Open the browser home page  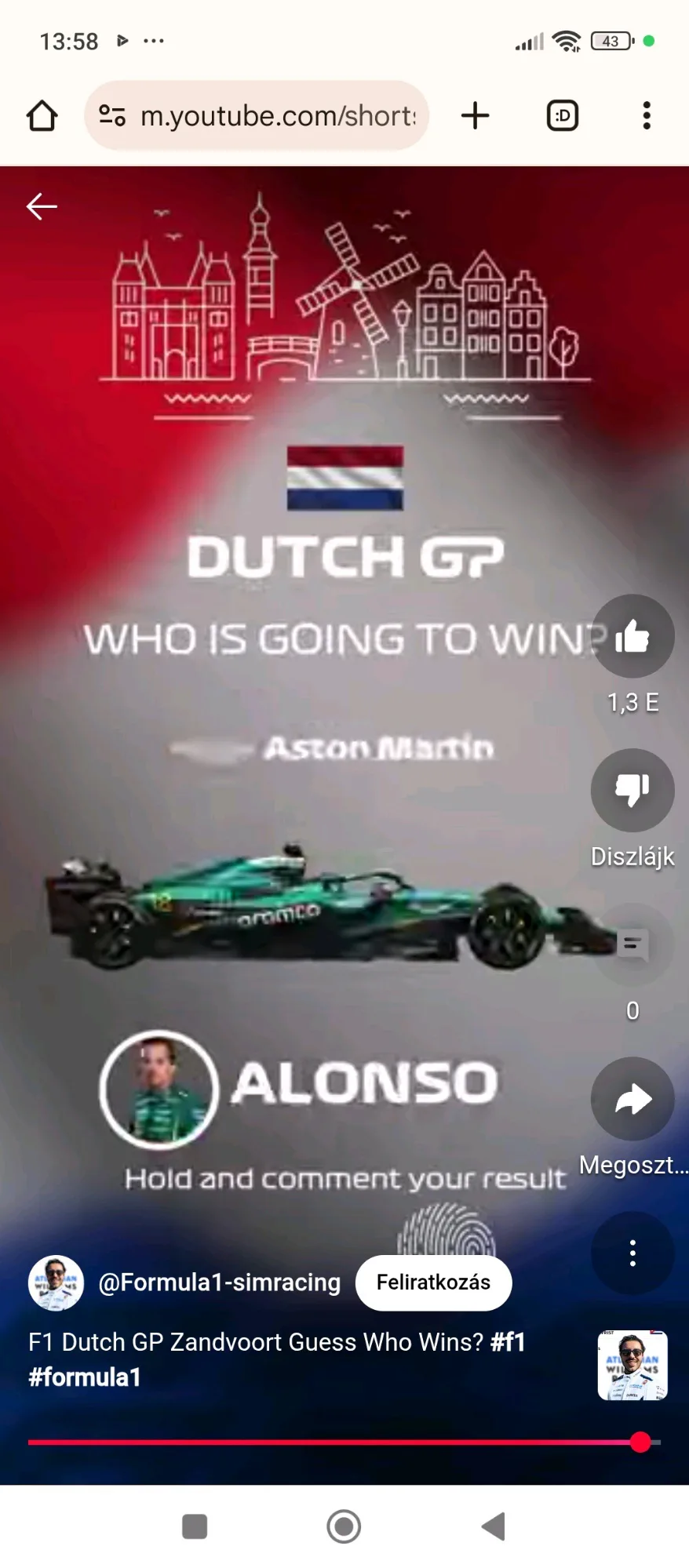(x=42, y=116)
